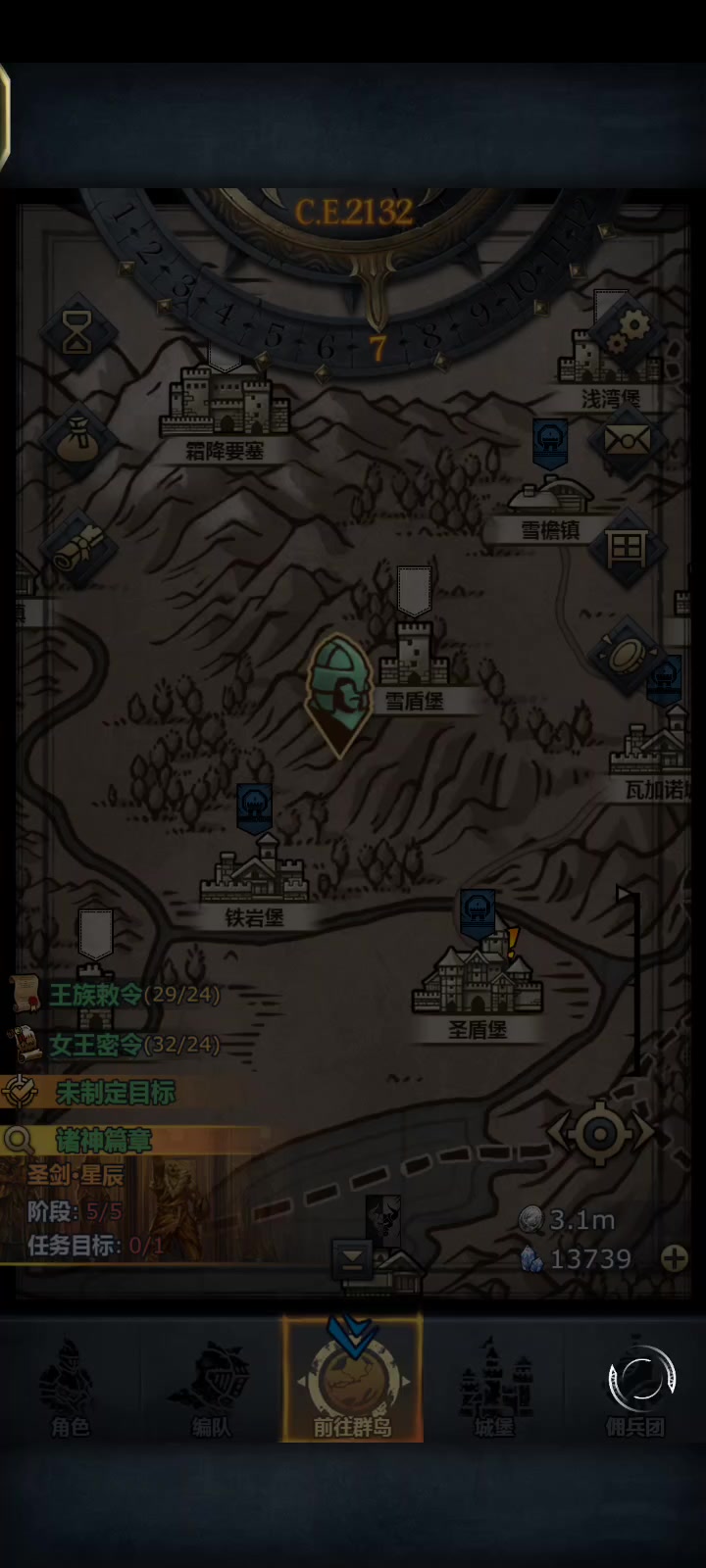Go to 前往群岛 tab
The height and width of the screenshot is (1568, 706).
pos(353,1382)
